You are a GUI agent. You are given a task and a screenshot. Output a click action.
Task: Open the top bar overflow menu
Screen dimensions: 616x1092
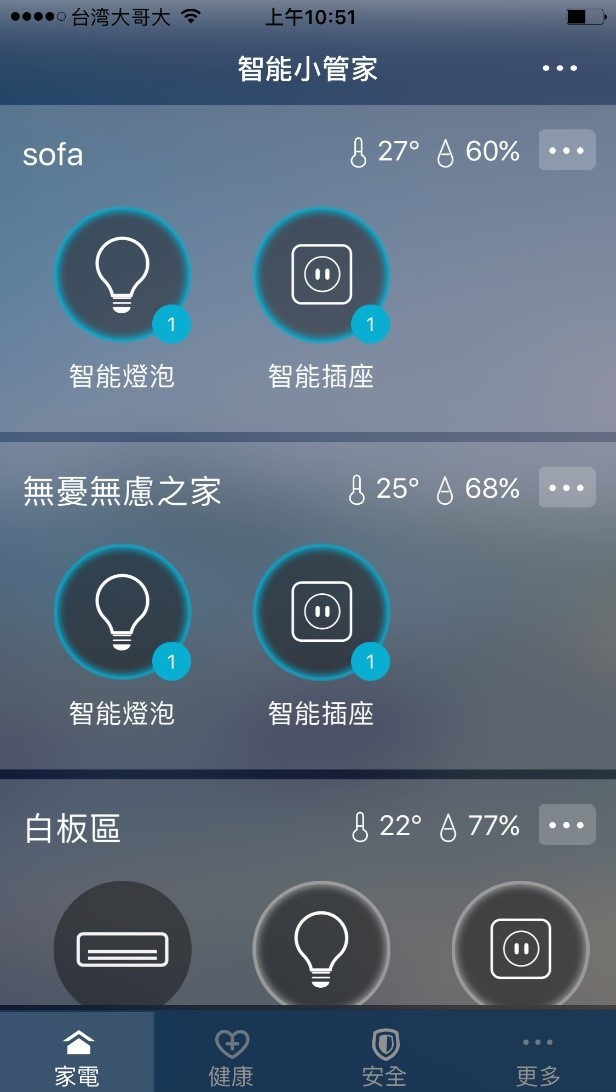point(560,68)
